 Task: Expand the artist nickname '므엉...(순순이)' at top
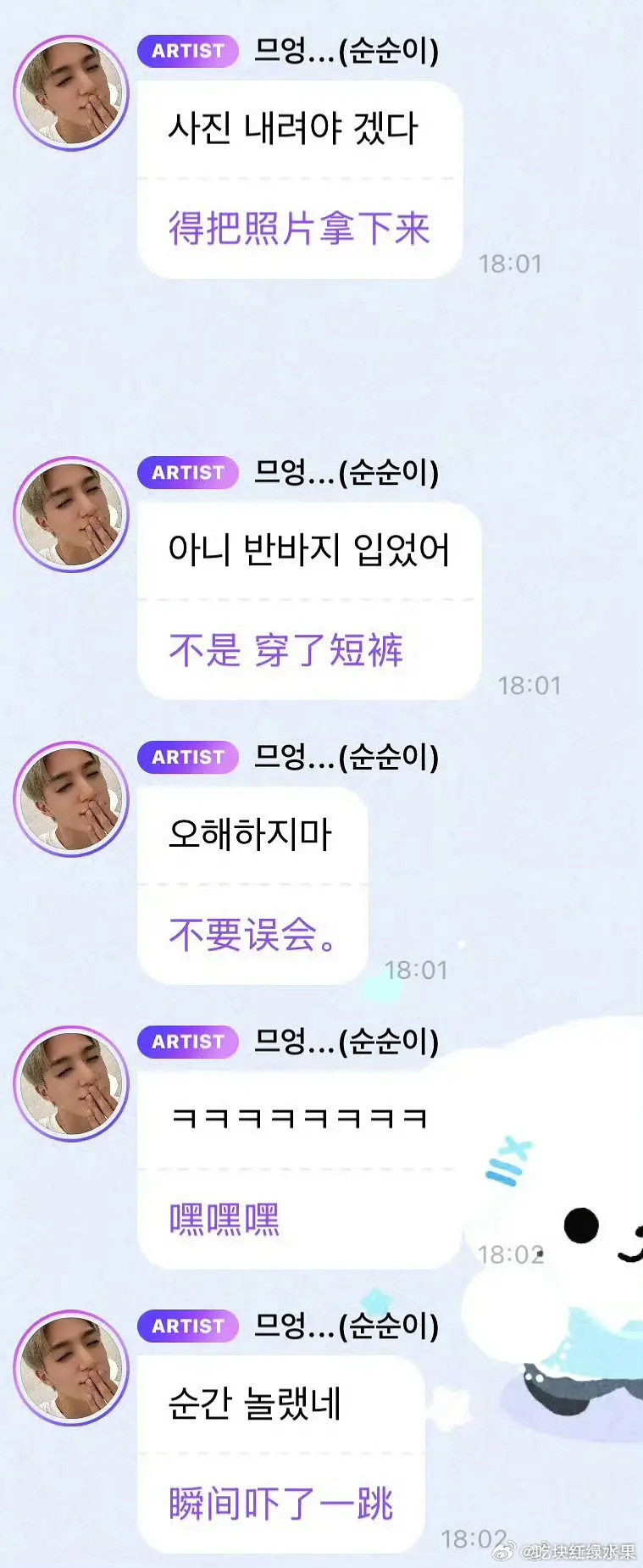coord(343,53)
